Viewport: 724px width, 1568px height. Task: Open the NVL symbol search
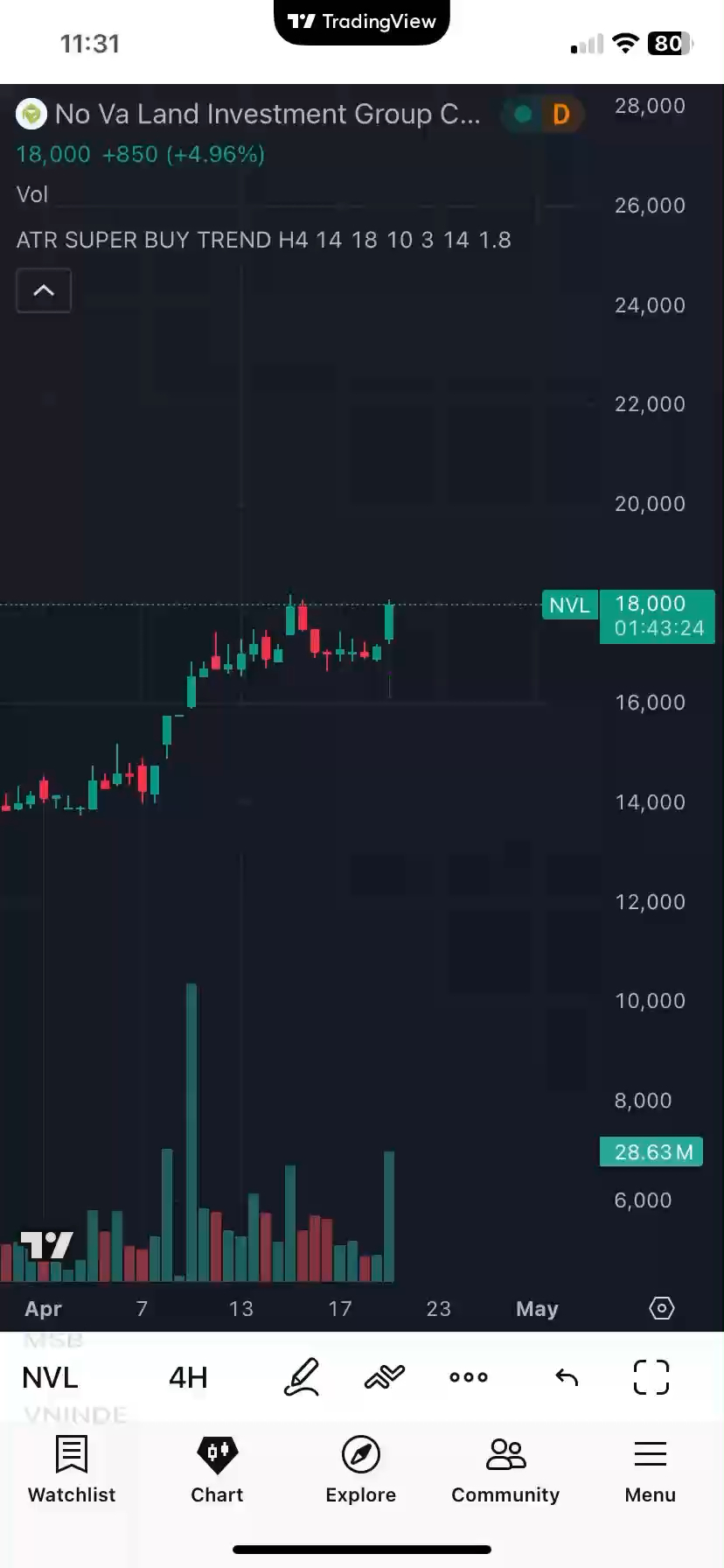[50, 1377]
